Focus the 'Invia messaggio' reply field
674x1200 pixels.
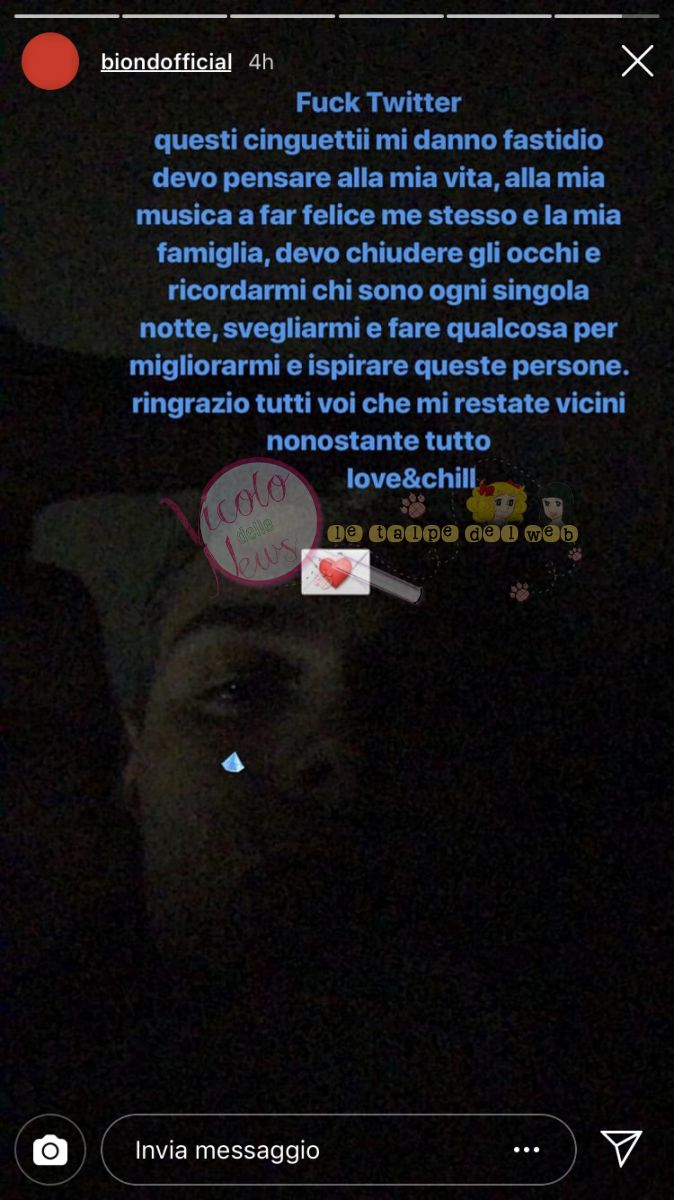pyautogui.click(x=300, y=1150)
